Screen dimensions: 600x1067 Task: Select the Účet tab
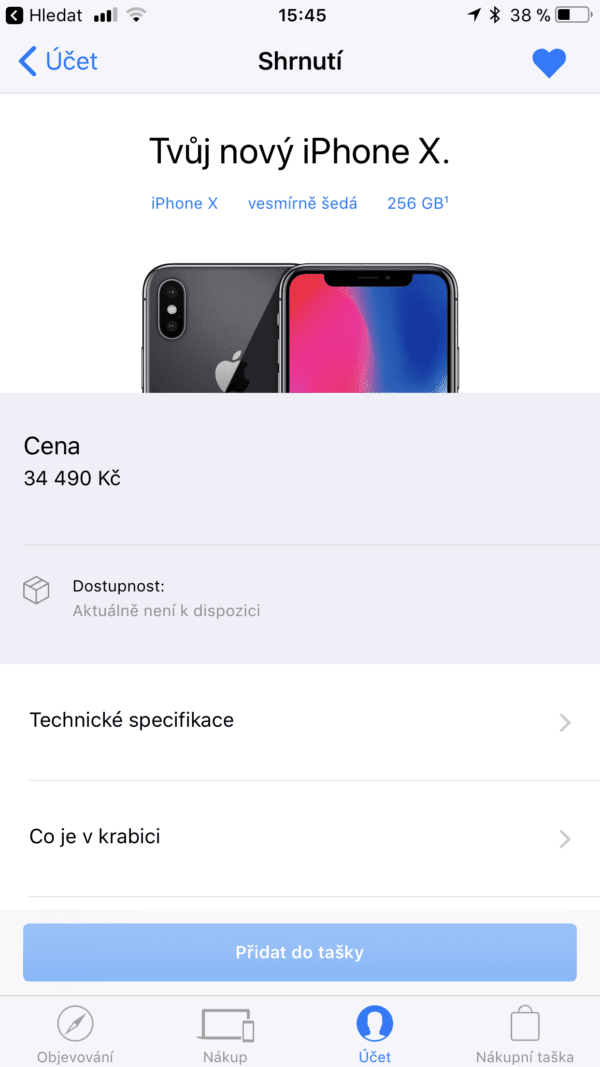coord(374,1033)
